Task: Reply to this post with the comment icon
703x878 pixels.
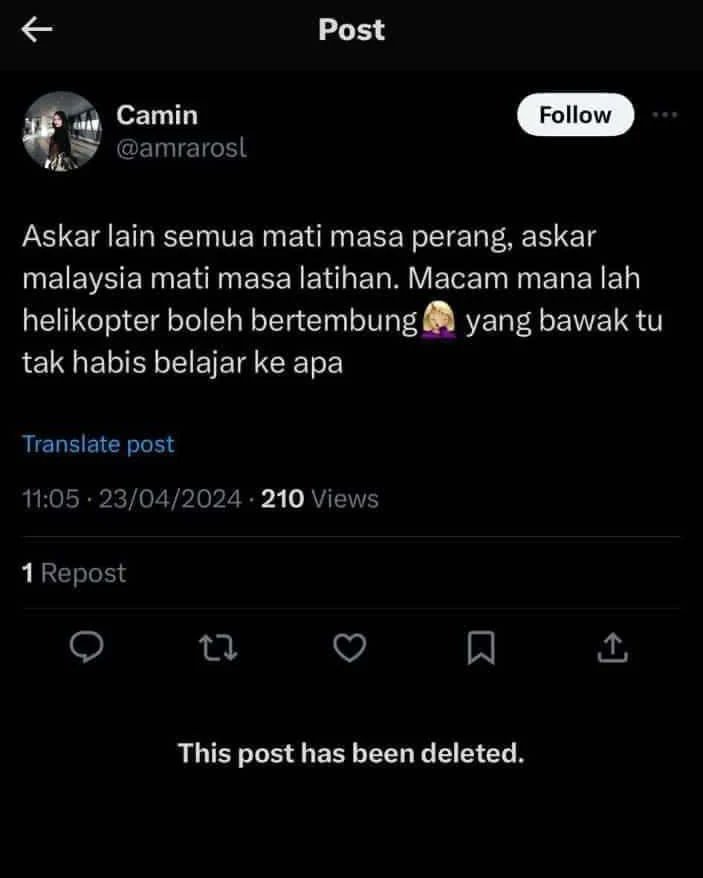Action: pos(87,649)
